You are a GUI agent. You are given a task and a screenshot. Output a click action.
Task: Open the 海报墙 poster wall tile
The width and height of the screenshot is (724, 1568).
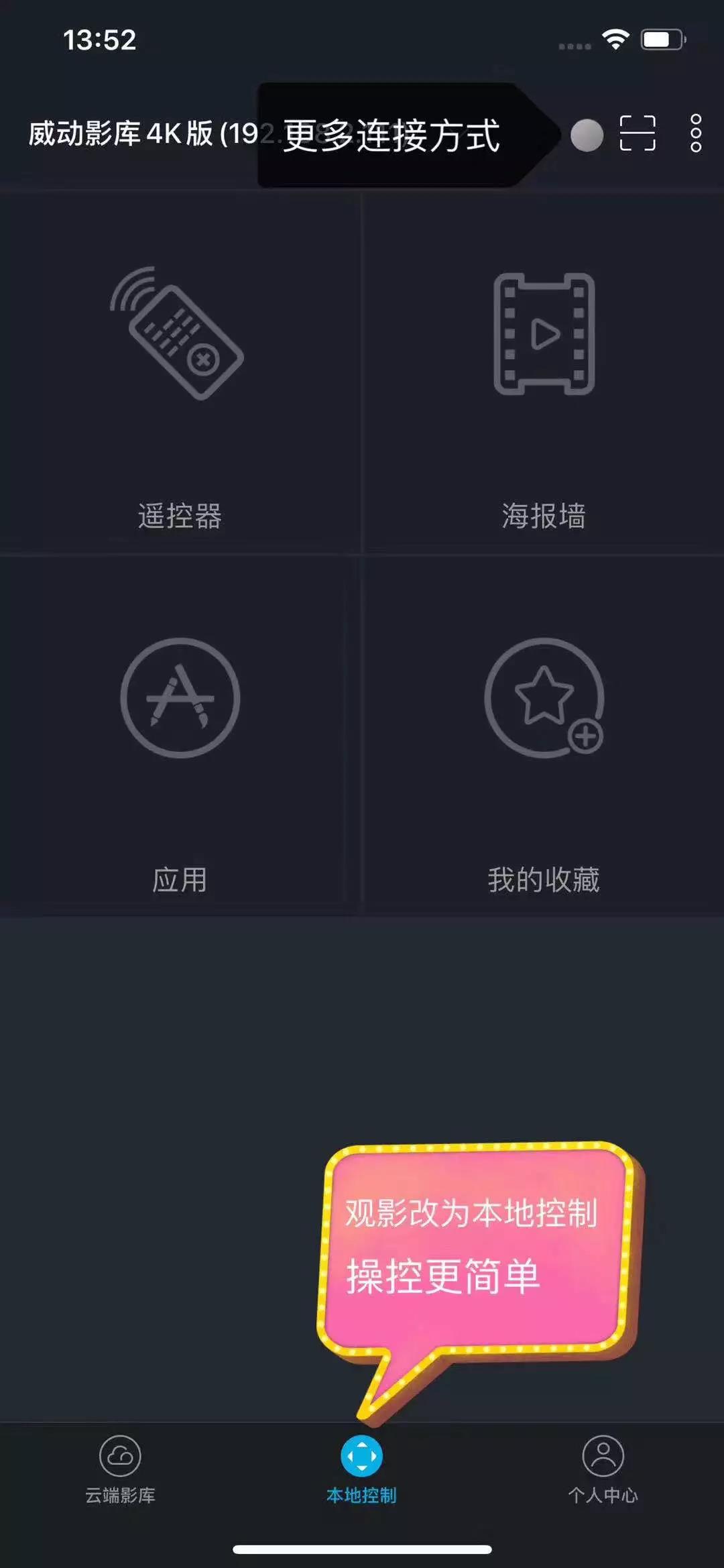544,376
